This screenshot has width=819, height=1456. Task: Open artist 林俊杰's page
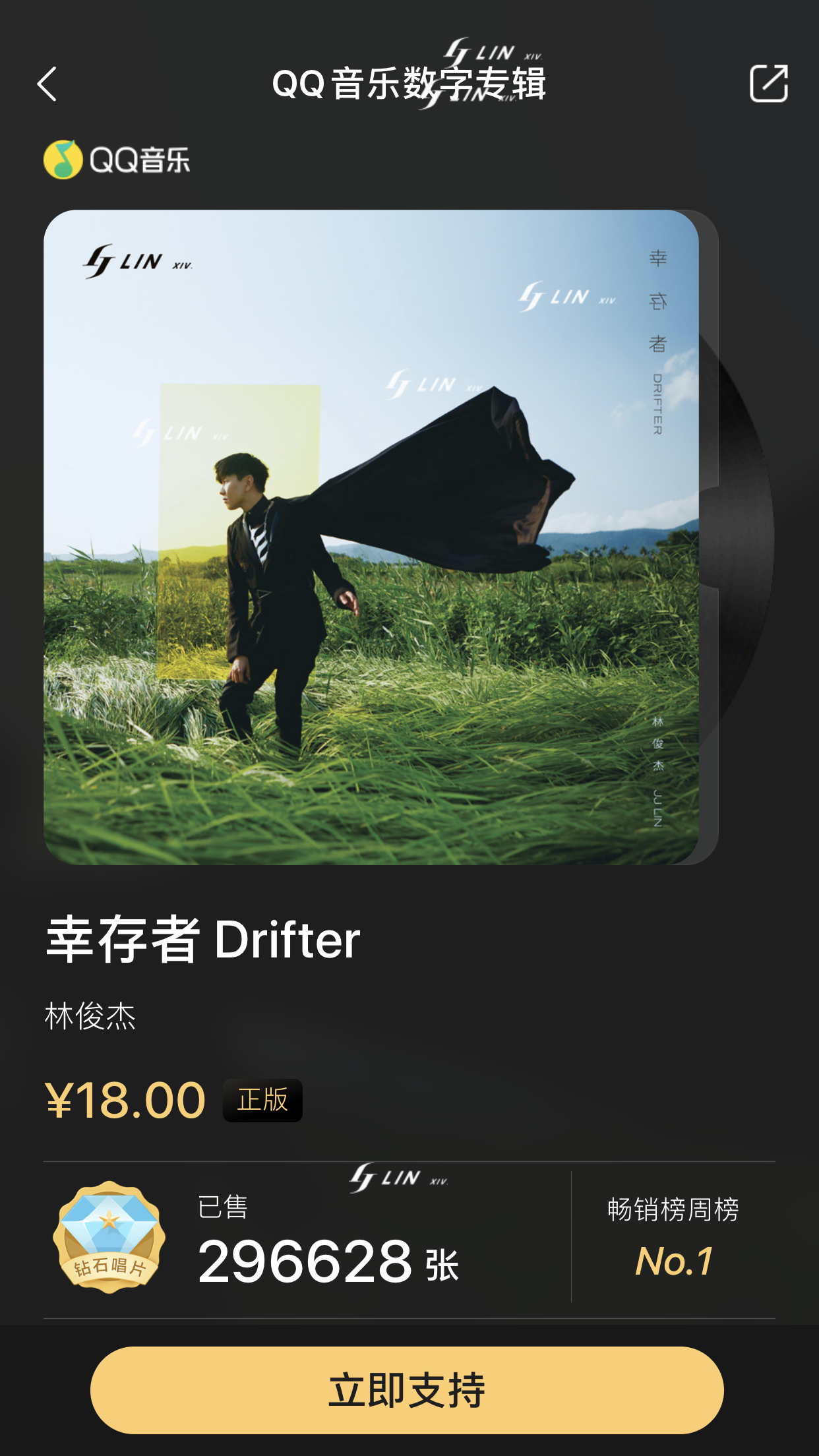(90, 1016)
